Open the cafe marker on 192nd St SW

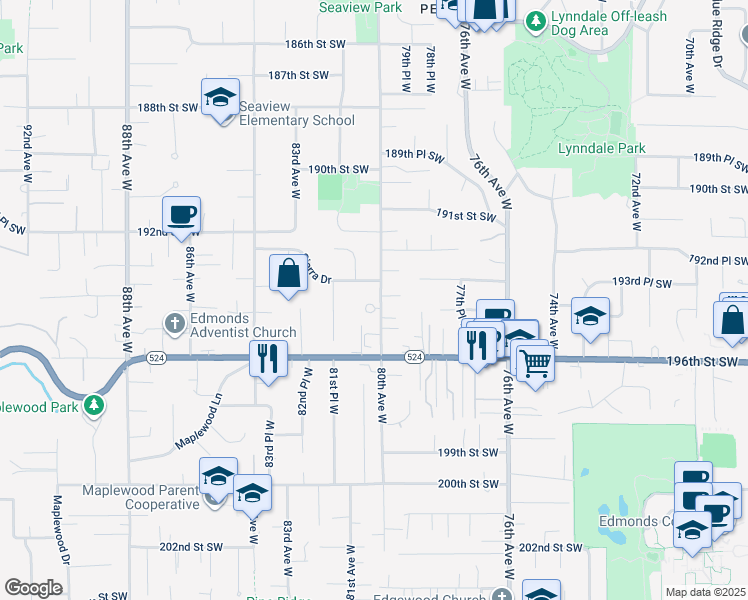181,216
